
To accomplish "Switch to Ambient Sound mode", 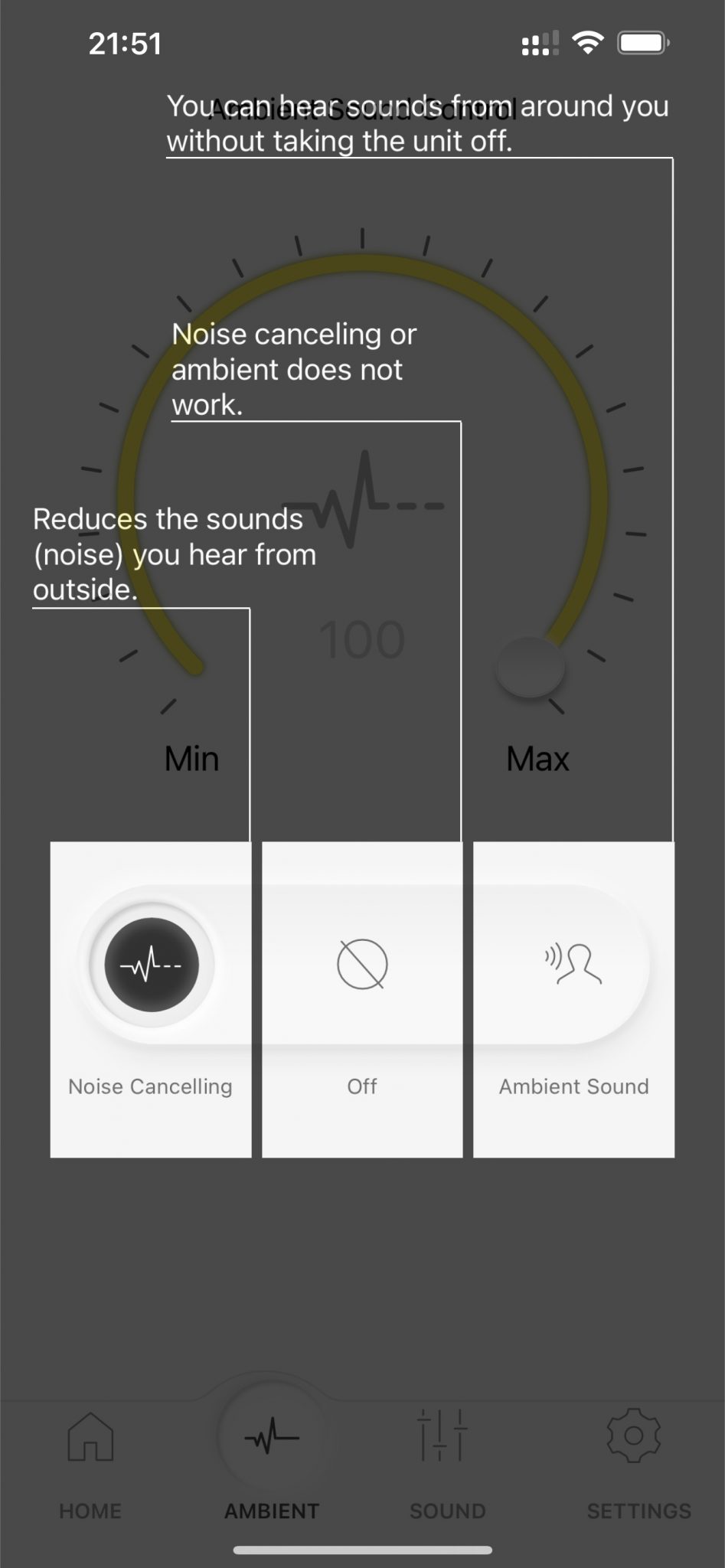I will [x=573, y=965].
